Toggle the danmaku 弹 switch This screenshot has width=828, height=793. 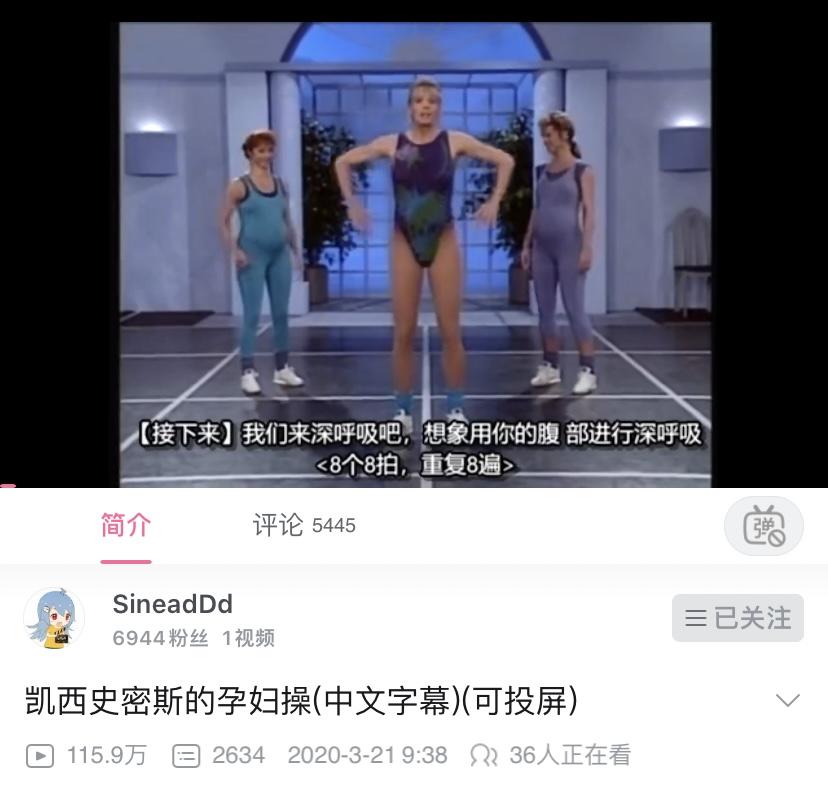[x=763, y=526]
